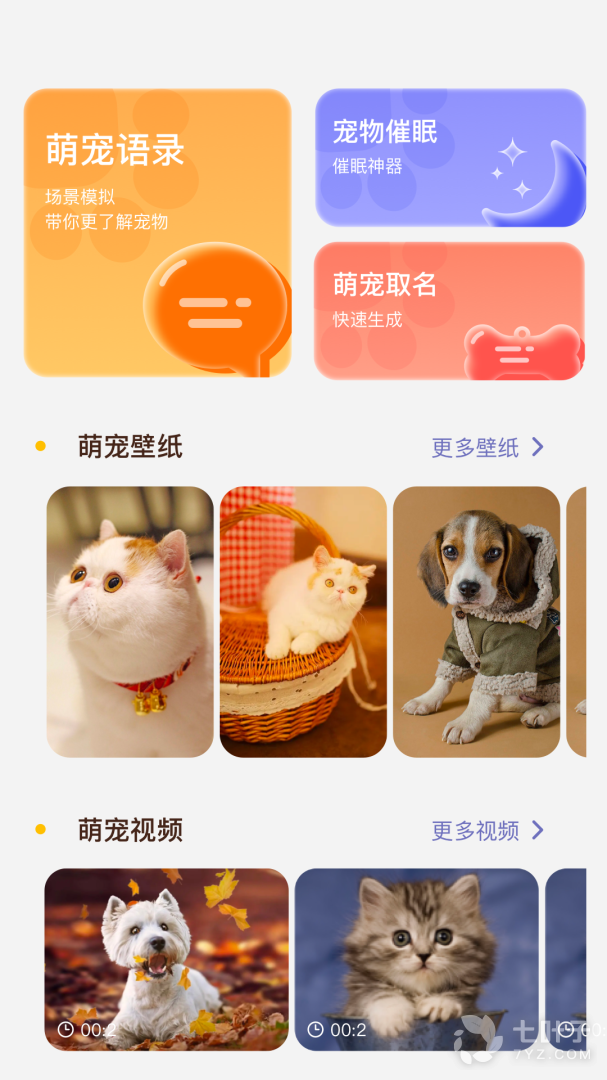Viewport: 607px width, 1080px height.
Task: Select the cat in wicker basket wallpaper
Action: pos(303,621)
